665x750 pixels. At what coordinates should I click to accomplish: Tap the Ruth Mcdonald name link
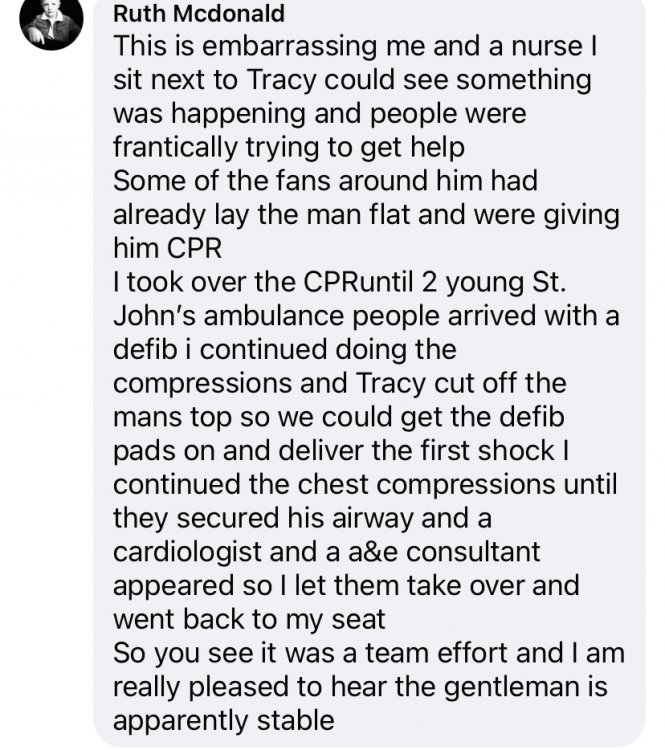[x=198, y=14]
